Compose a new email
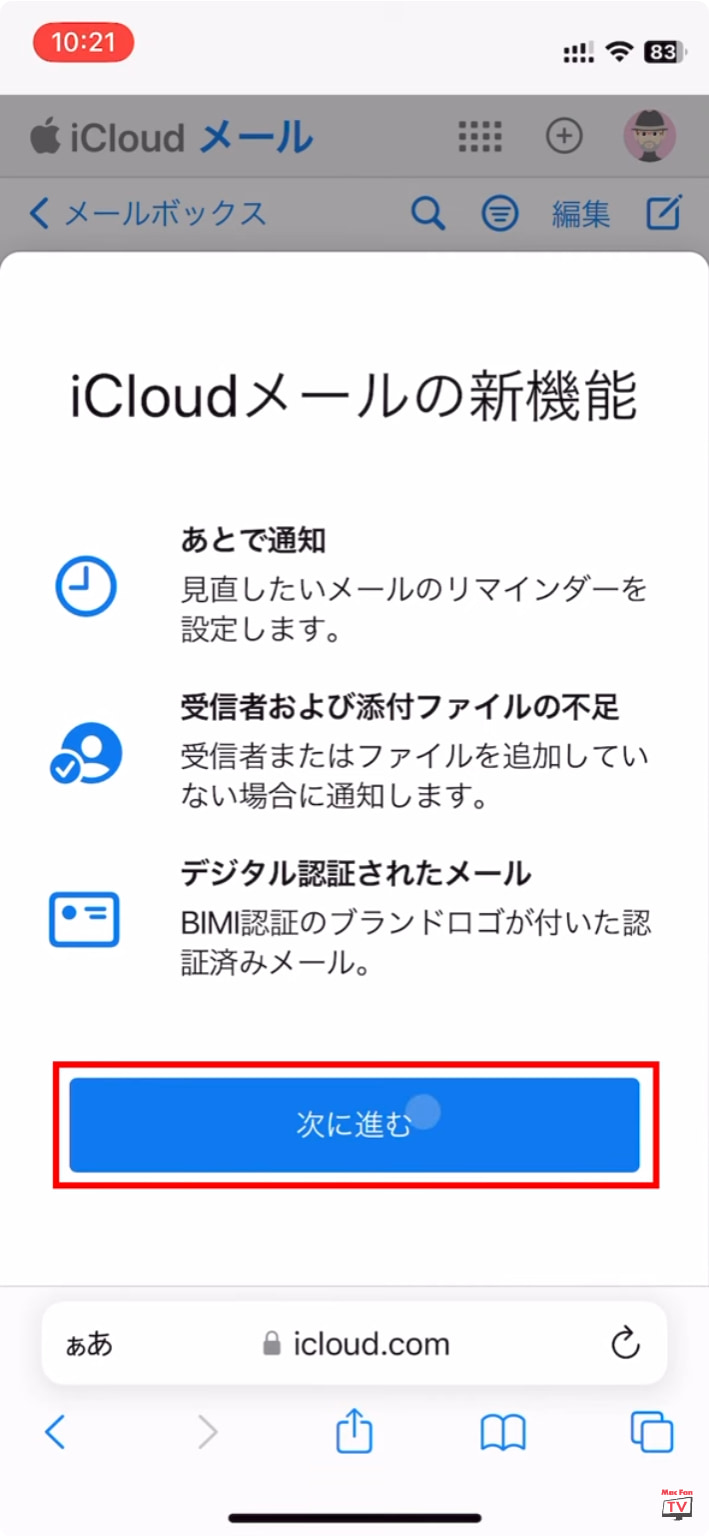709x1536 pixels. 663,213
